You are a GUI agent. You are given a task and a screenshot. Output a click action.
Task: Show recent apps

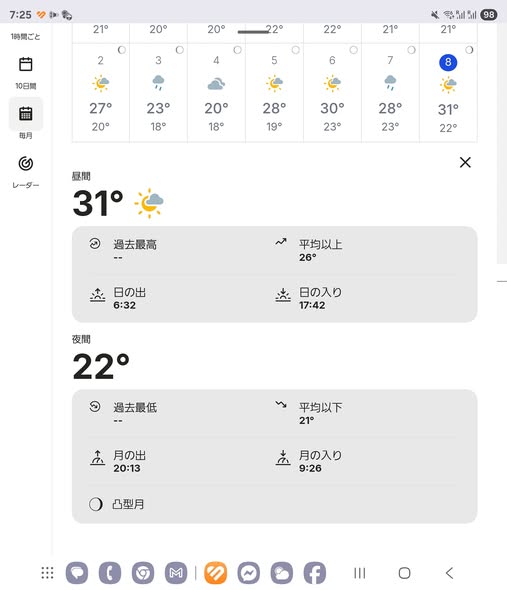pyautogui.click(x=359, y=573)
